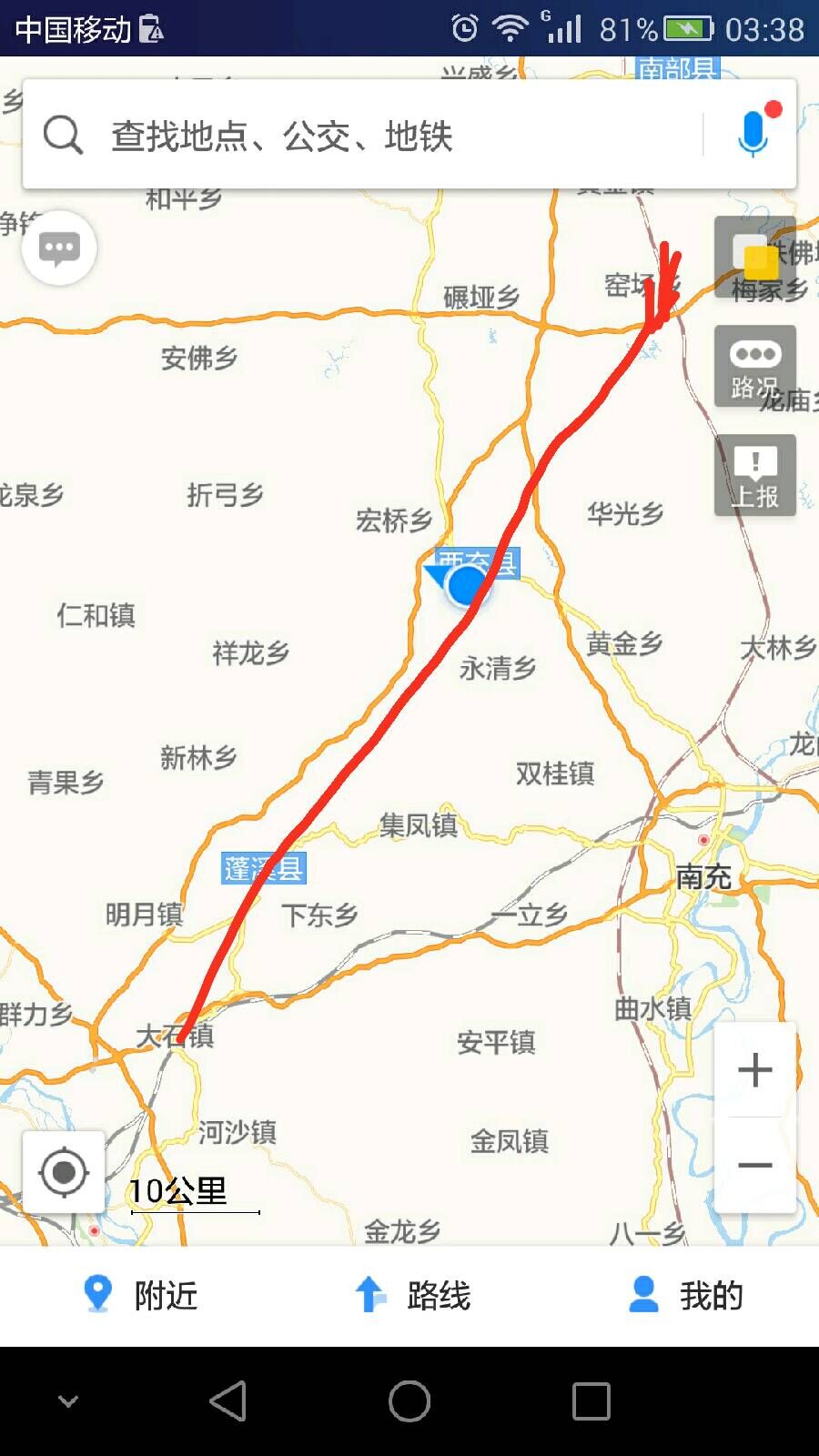Zoom out on the map
The height and width of the screenshot is (1456, 819).
[x=755, y=1166]
